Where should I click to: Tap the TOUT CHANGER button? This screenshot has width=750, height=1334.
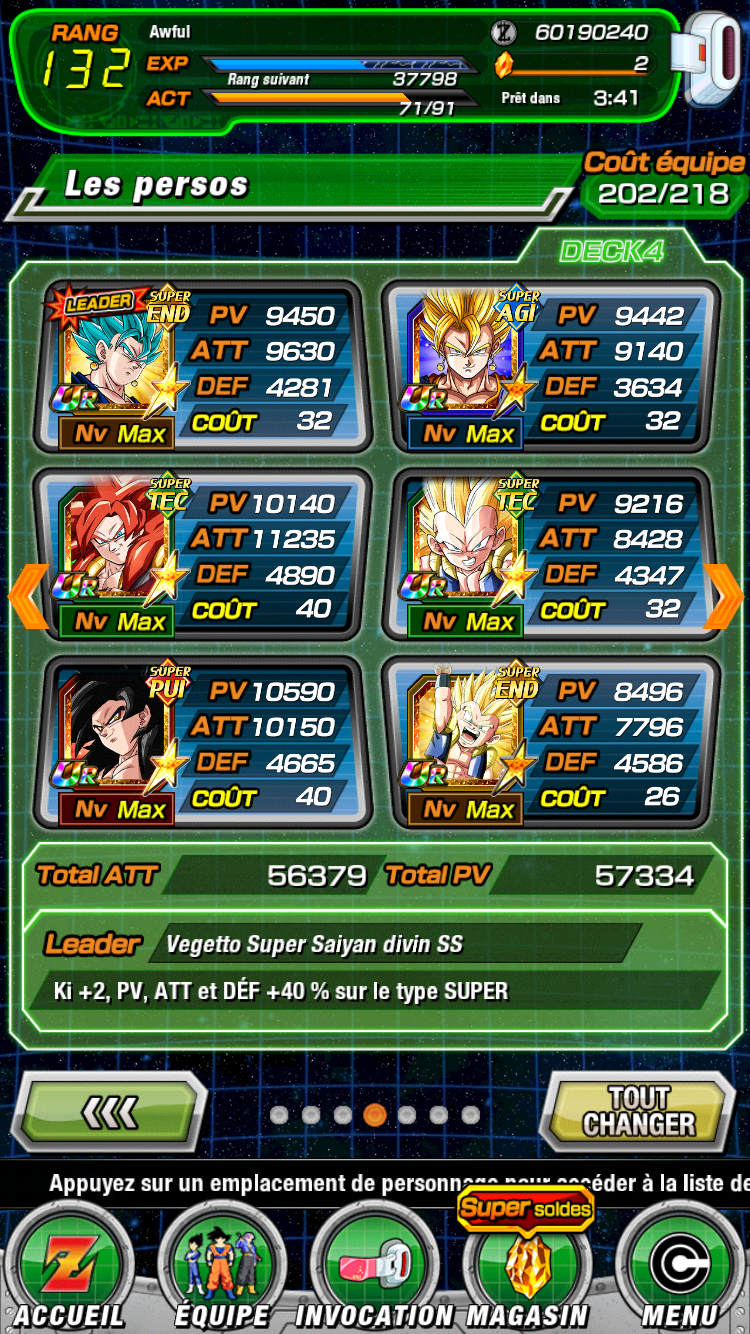(x=638, y=1111)
